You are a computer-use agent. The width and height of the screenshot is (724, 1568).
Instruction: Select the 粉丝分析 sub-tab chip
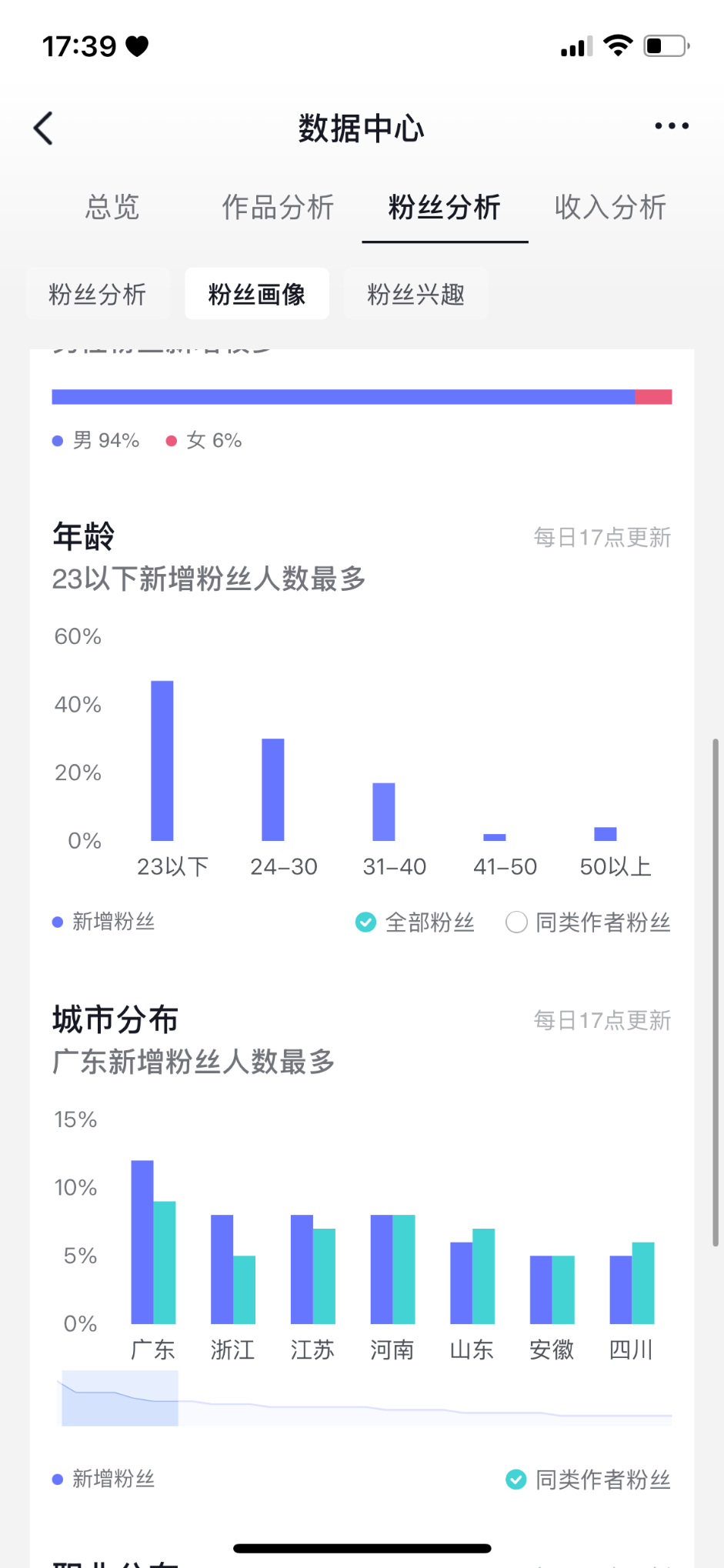98,294
